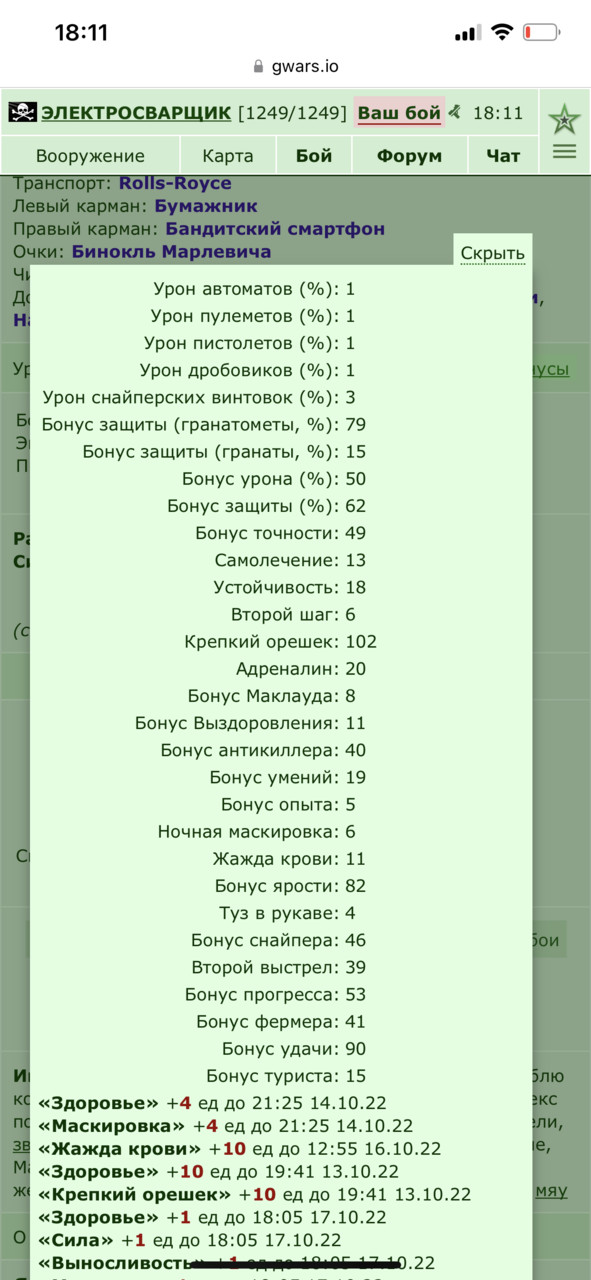This screenshot has width=591, height=1280.
Task: Tap the gwars.io address bar
Action: [295, 67]
